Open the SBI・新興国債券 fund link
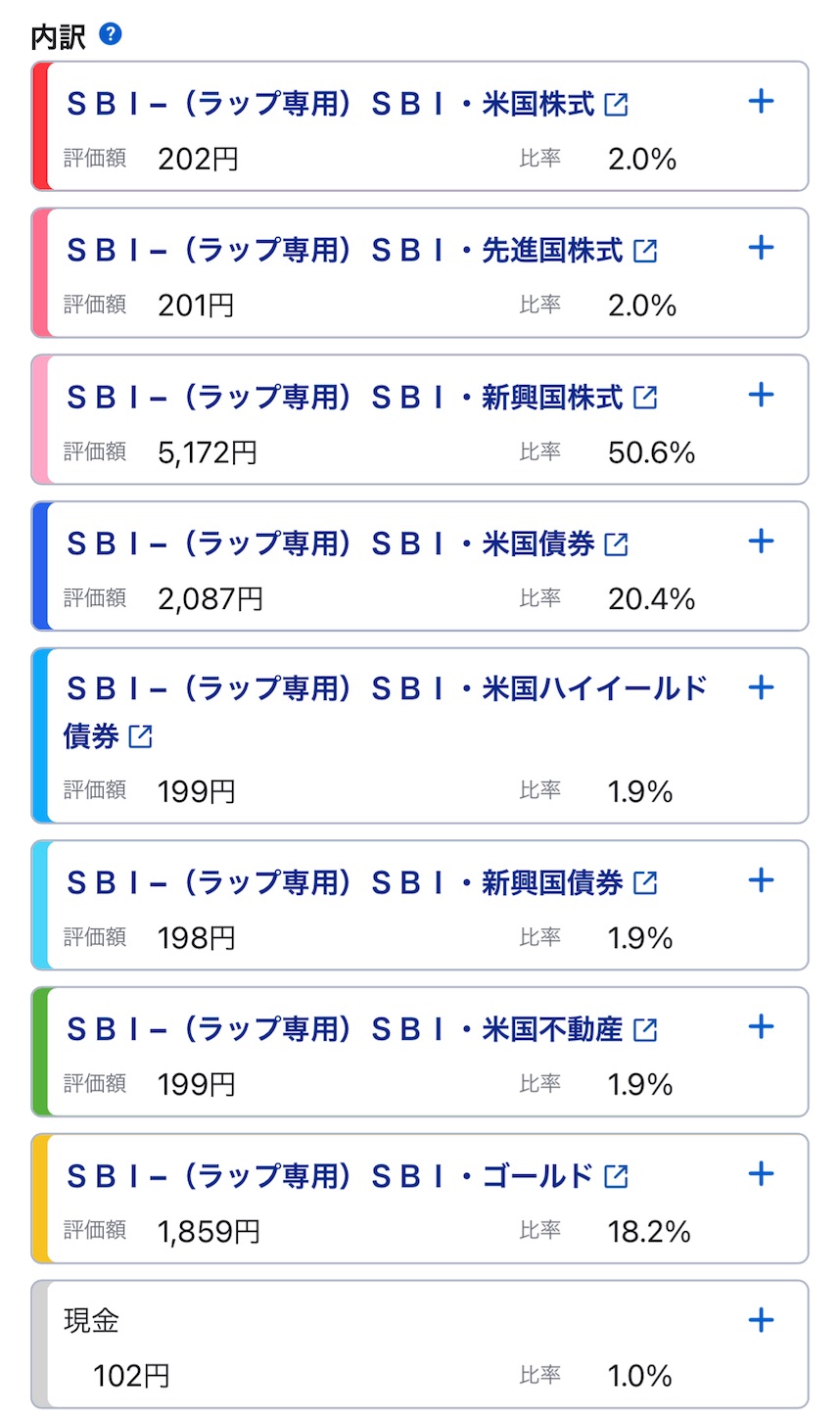Image resolution: width=840 pixels, height=1418 pixels. tap(361, 882)
